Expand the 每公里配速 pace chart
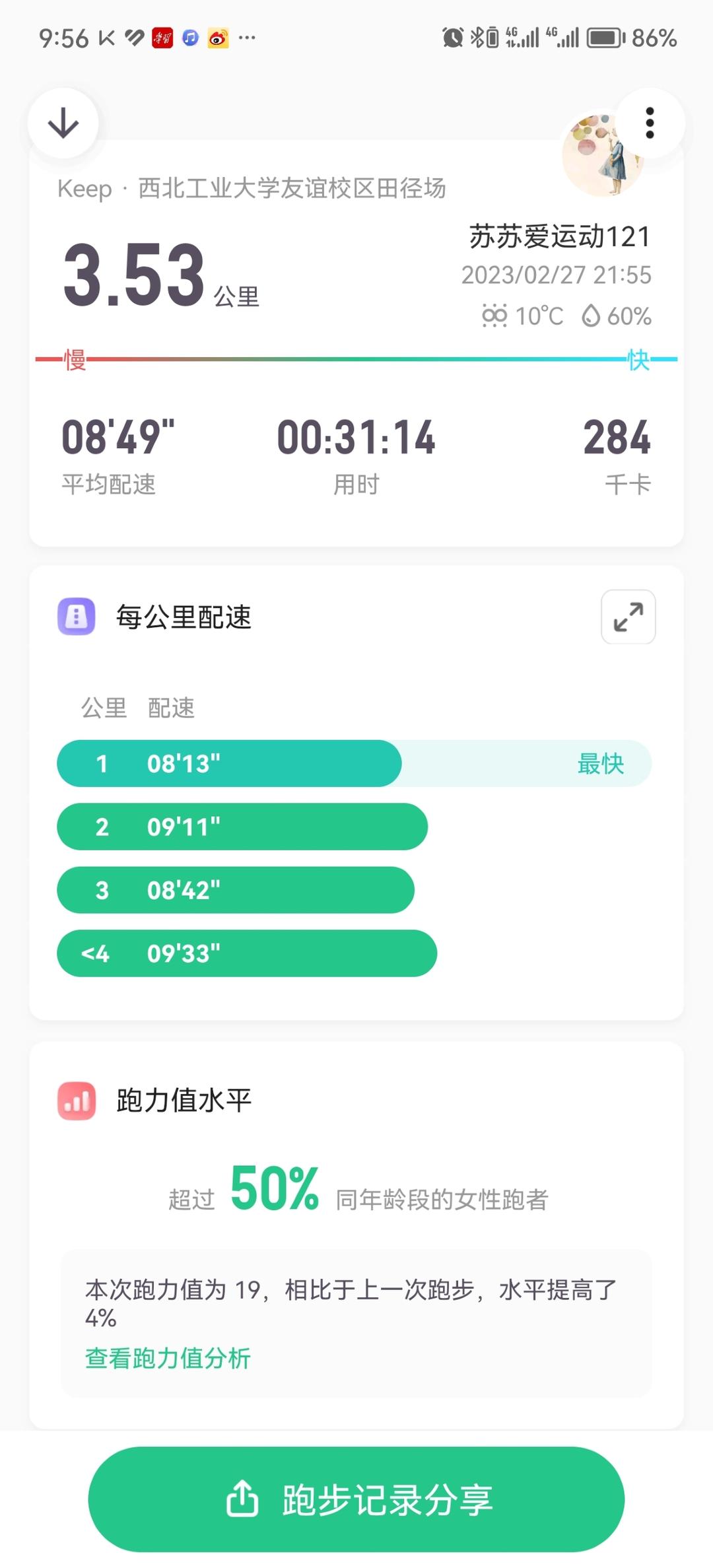The height and width of the screenshot is (1568, 713). click(628, 617)
